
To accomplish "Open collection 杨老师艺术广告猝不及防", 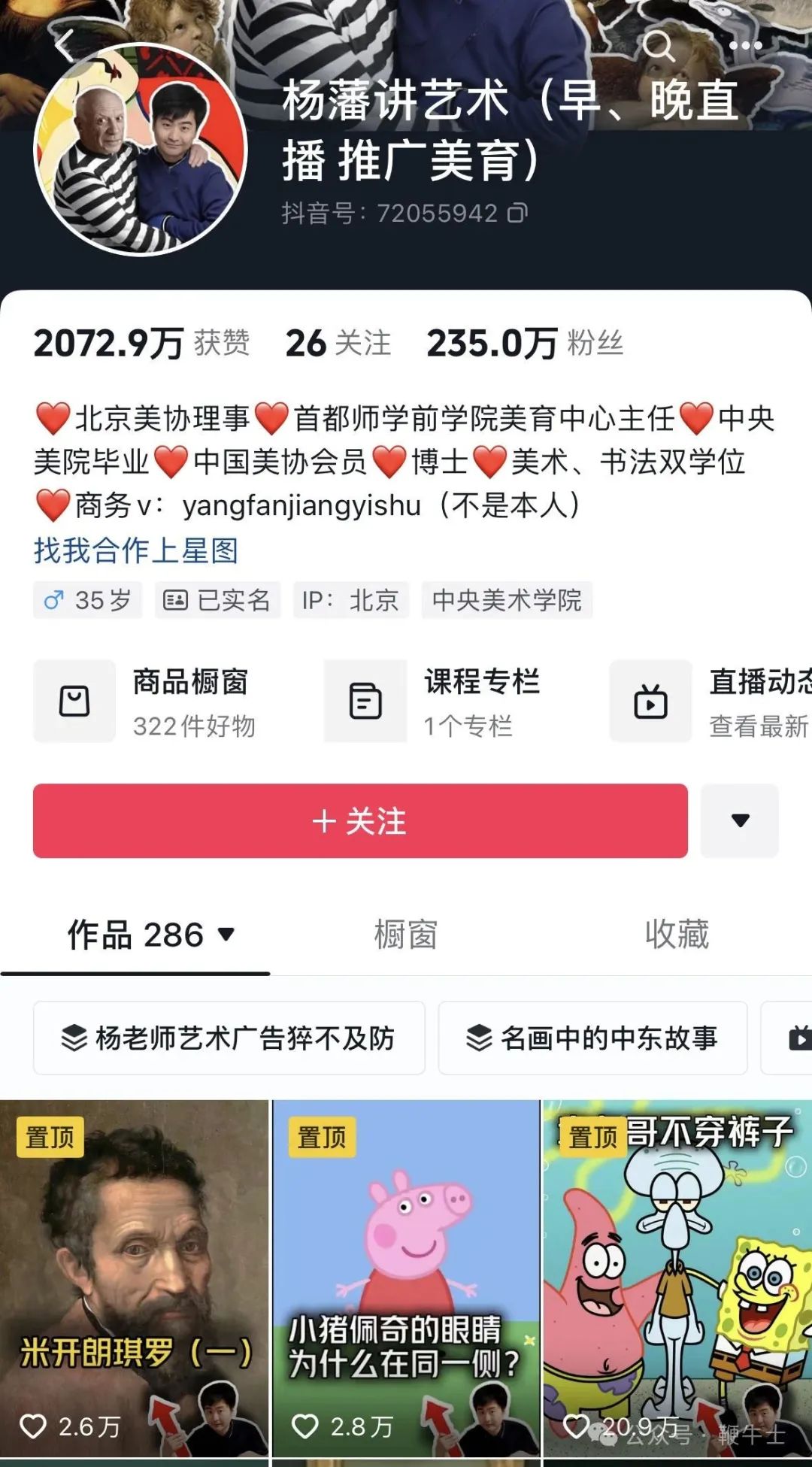I will (229, 1038).
